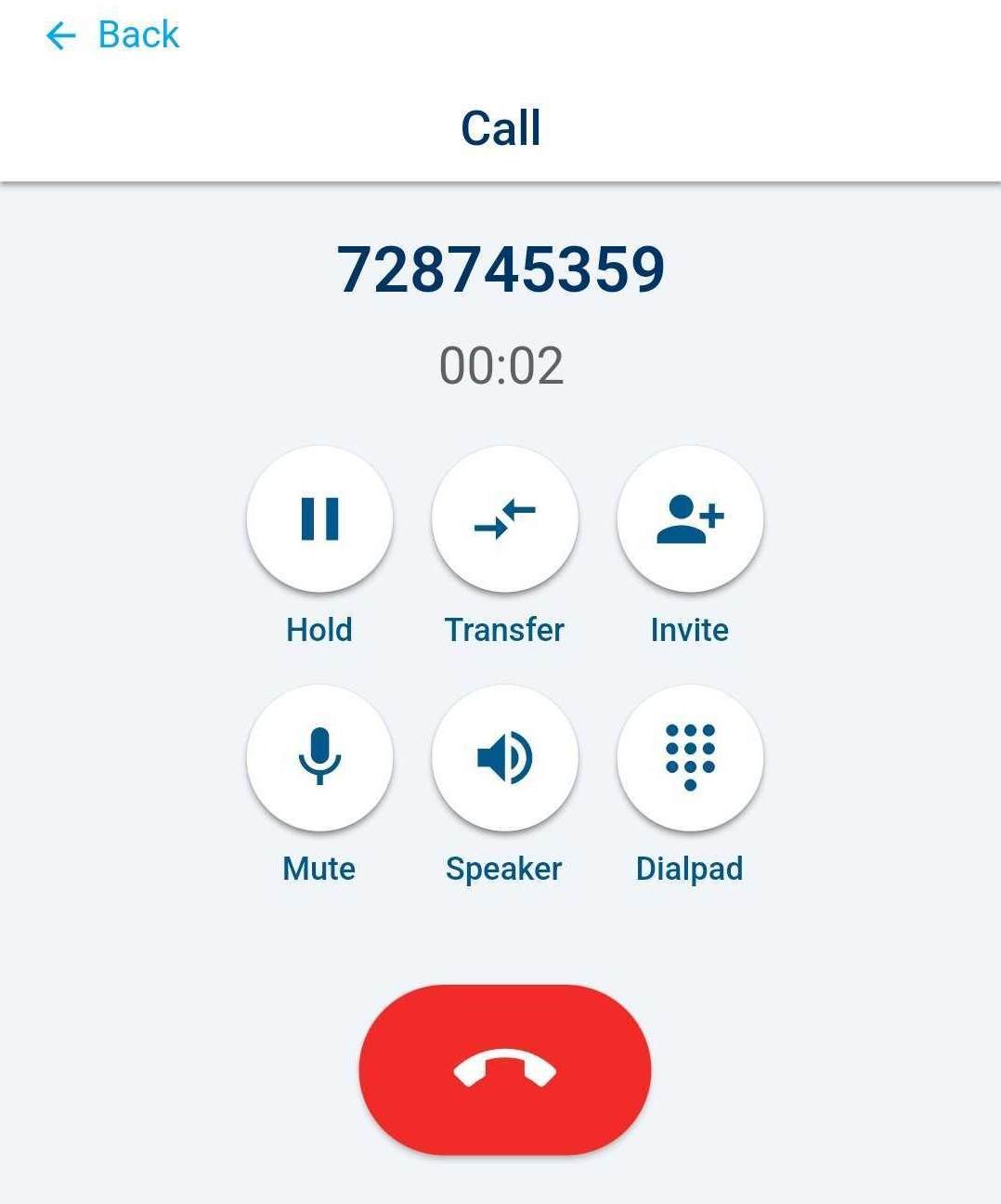Invite another participant to the call
The image size is (1001, 1204).
coord(690,518)
